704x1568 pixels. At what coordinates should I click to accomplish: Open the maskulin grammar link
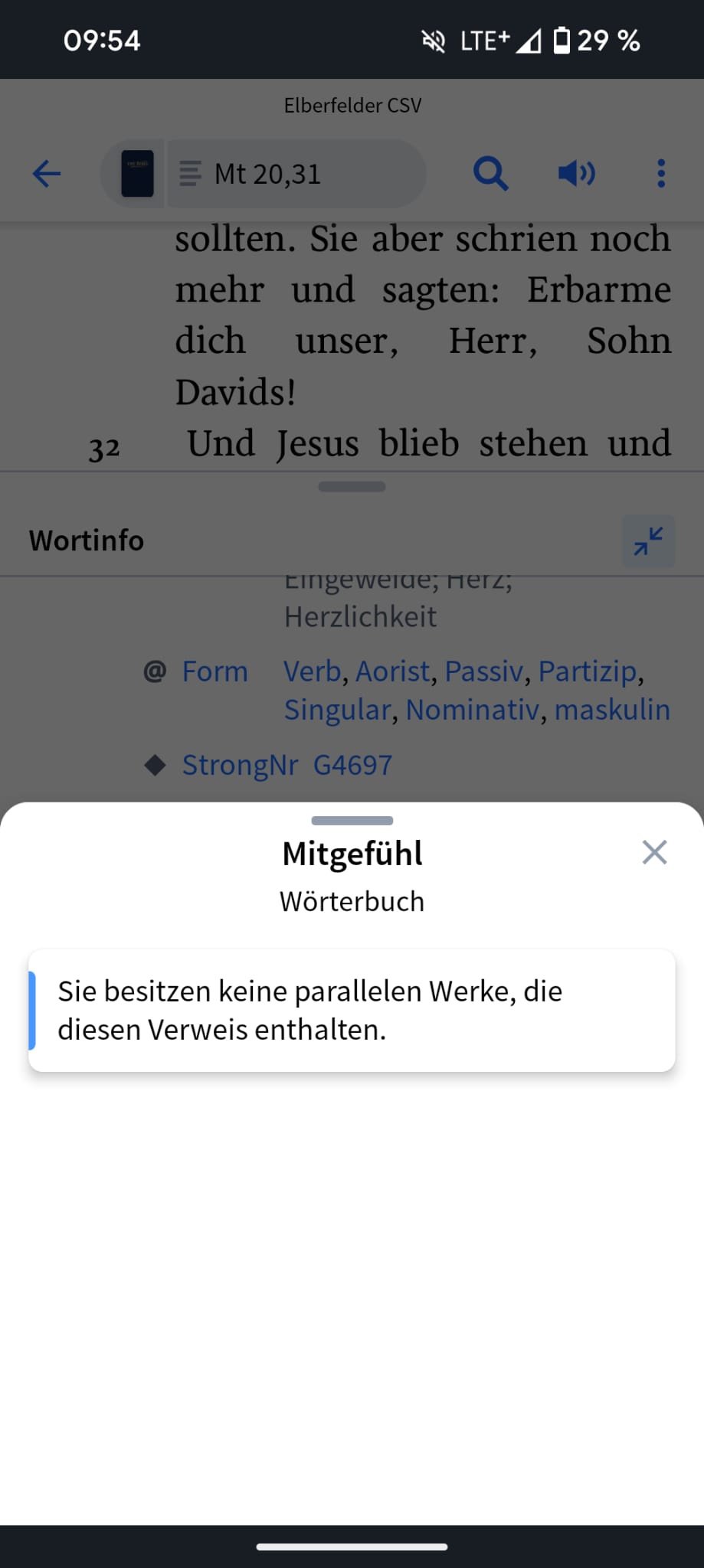pyautogui.click(x=611, y=710)
